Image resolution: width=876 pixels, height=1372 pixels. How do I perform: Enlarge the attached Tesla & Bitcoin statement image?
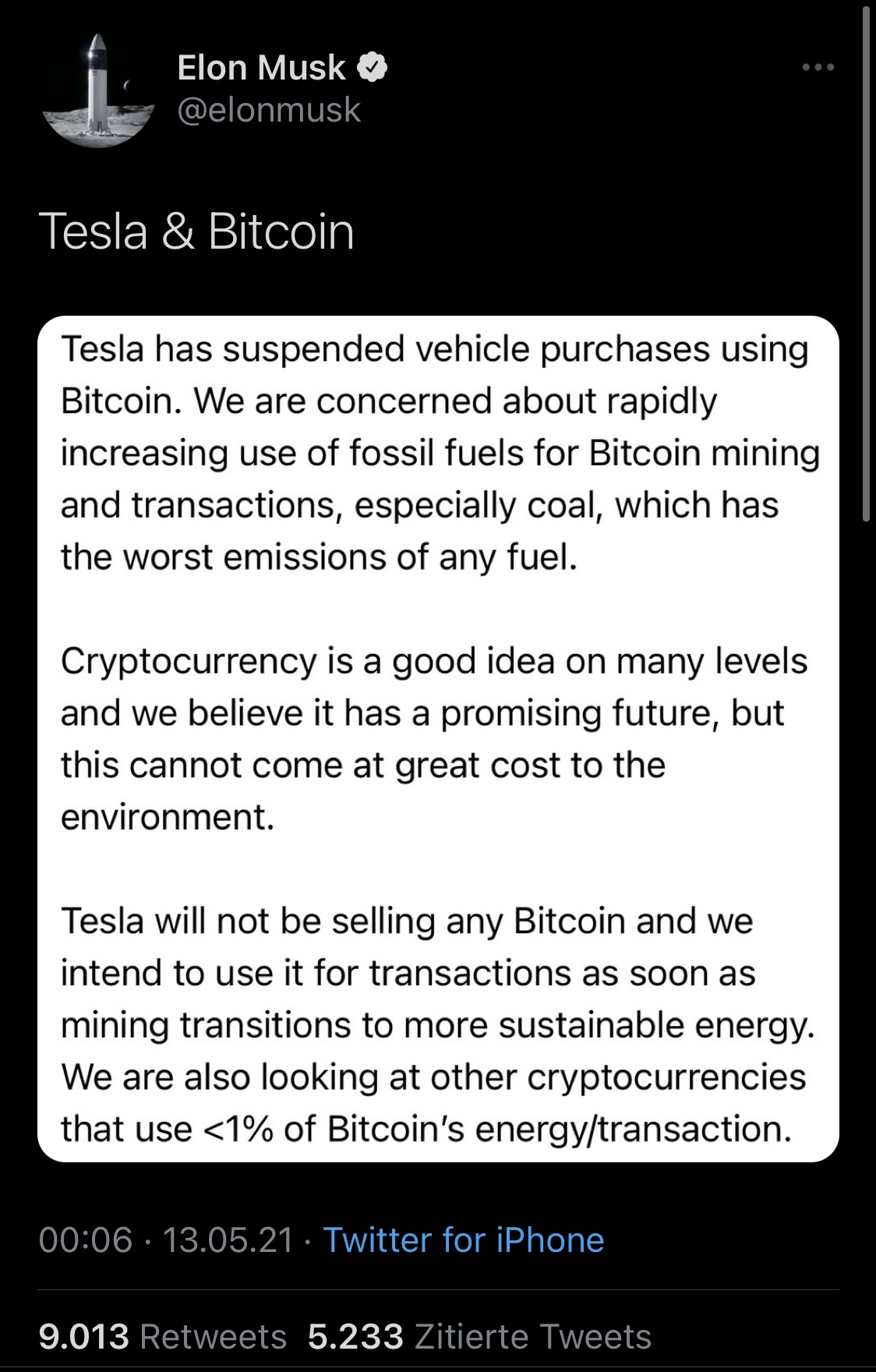438,738
